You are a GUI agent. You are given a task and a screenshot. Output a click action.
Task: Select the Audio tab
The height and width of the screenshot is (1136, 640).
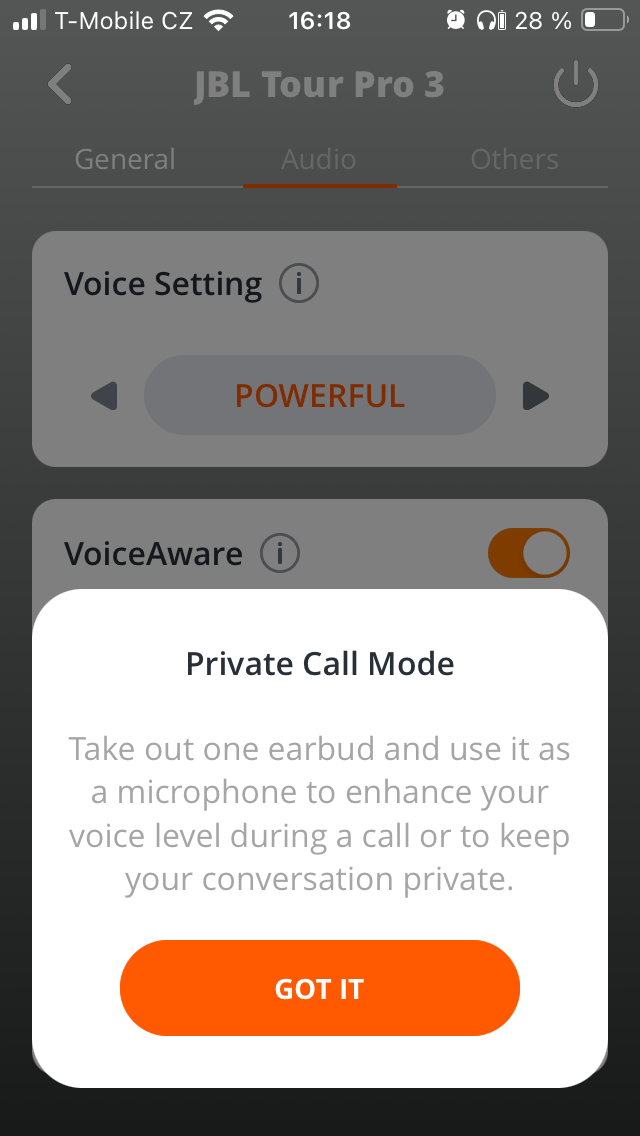[x=319, y=160]
